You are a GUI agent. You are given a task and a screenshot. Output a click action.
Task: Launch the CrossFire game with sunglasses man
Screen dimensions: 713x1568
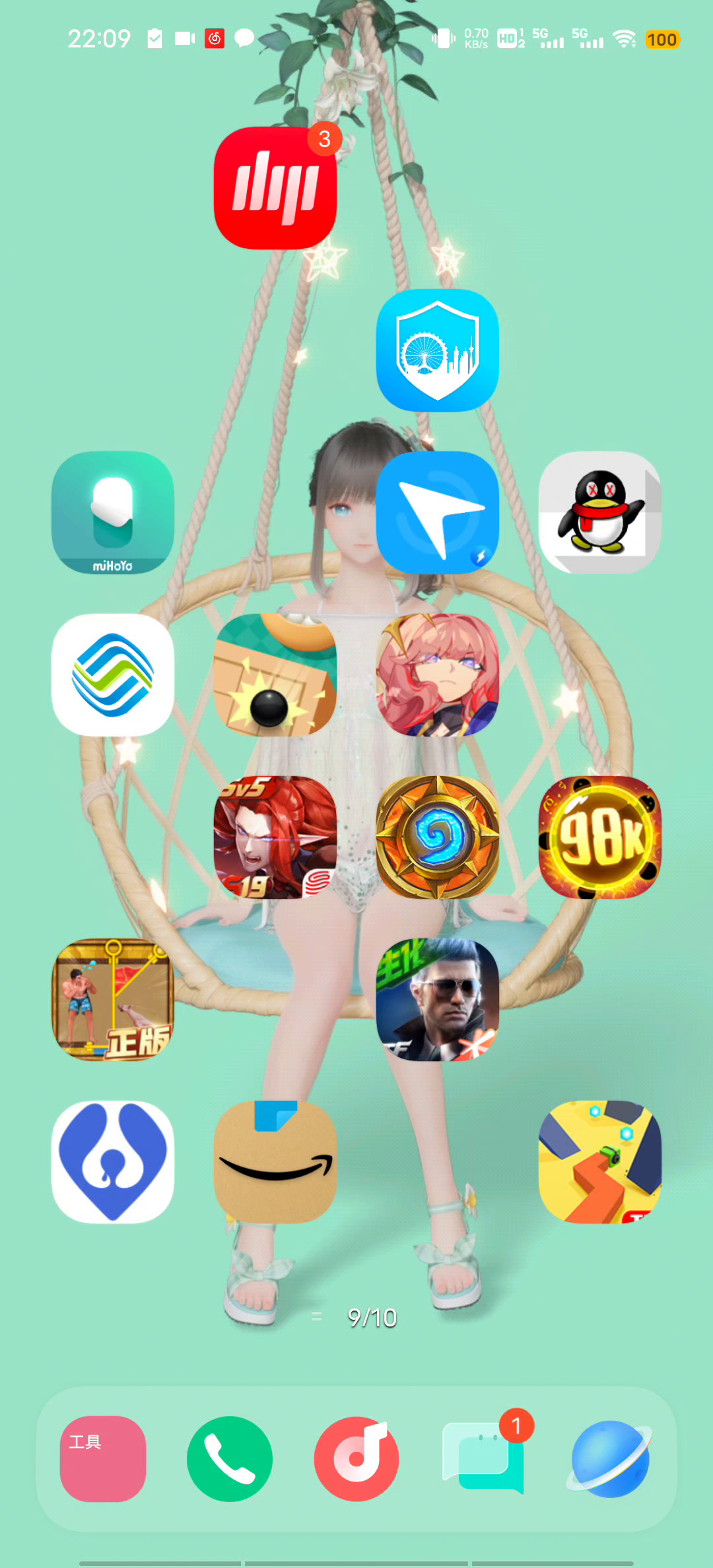(438, 1000)
